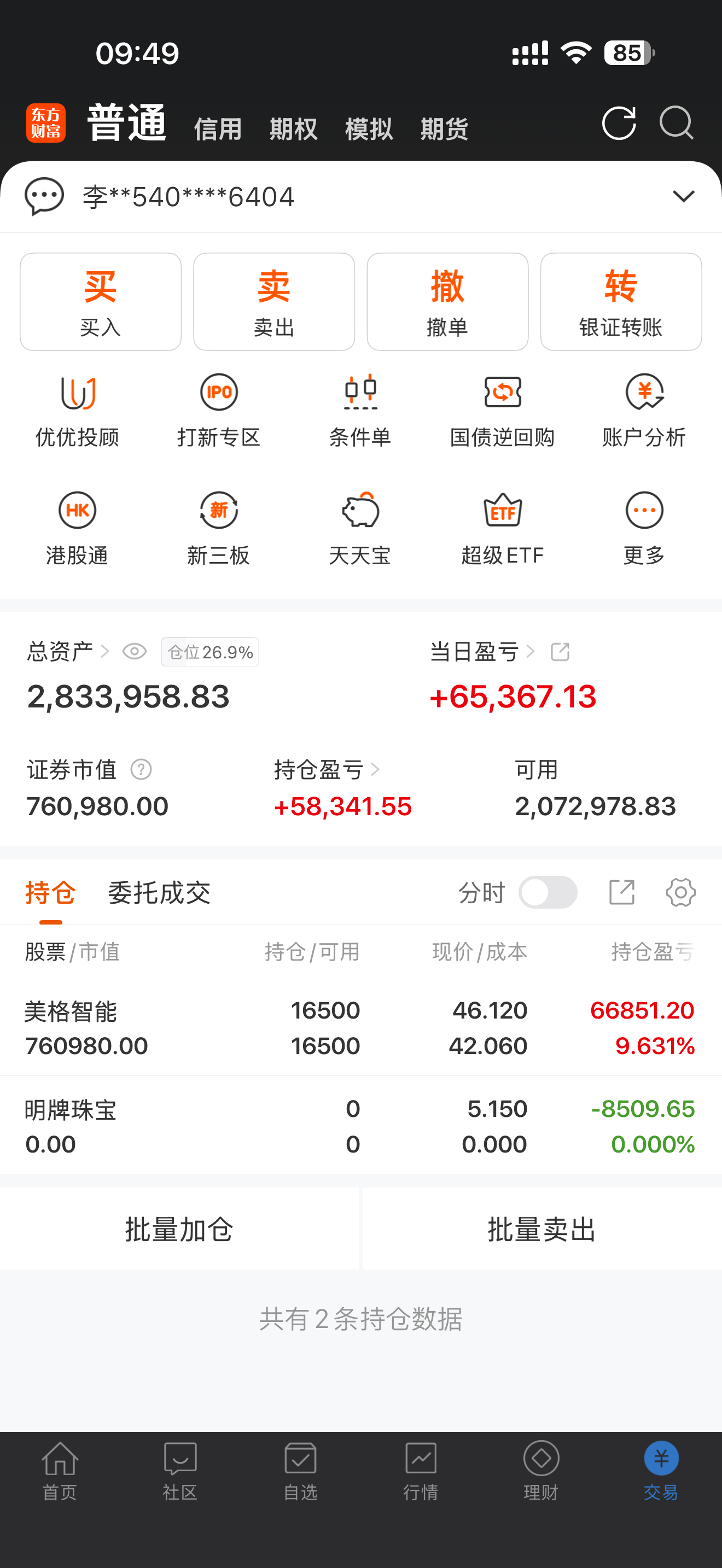
Task: Expand the account dropdown chevron
Action: (x=683, y=197)
